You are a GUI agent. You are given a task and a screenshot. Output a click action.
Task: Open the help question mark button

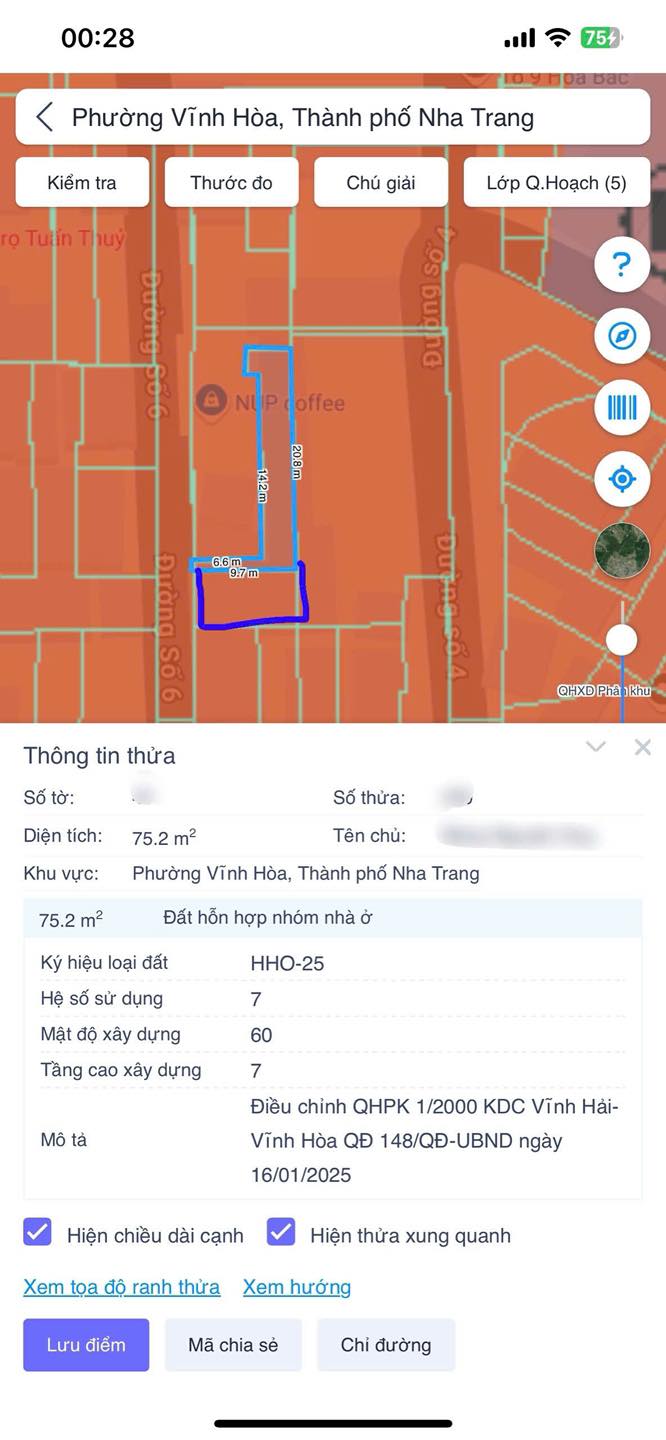click(x=622, y=265)
